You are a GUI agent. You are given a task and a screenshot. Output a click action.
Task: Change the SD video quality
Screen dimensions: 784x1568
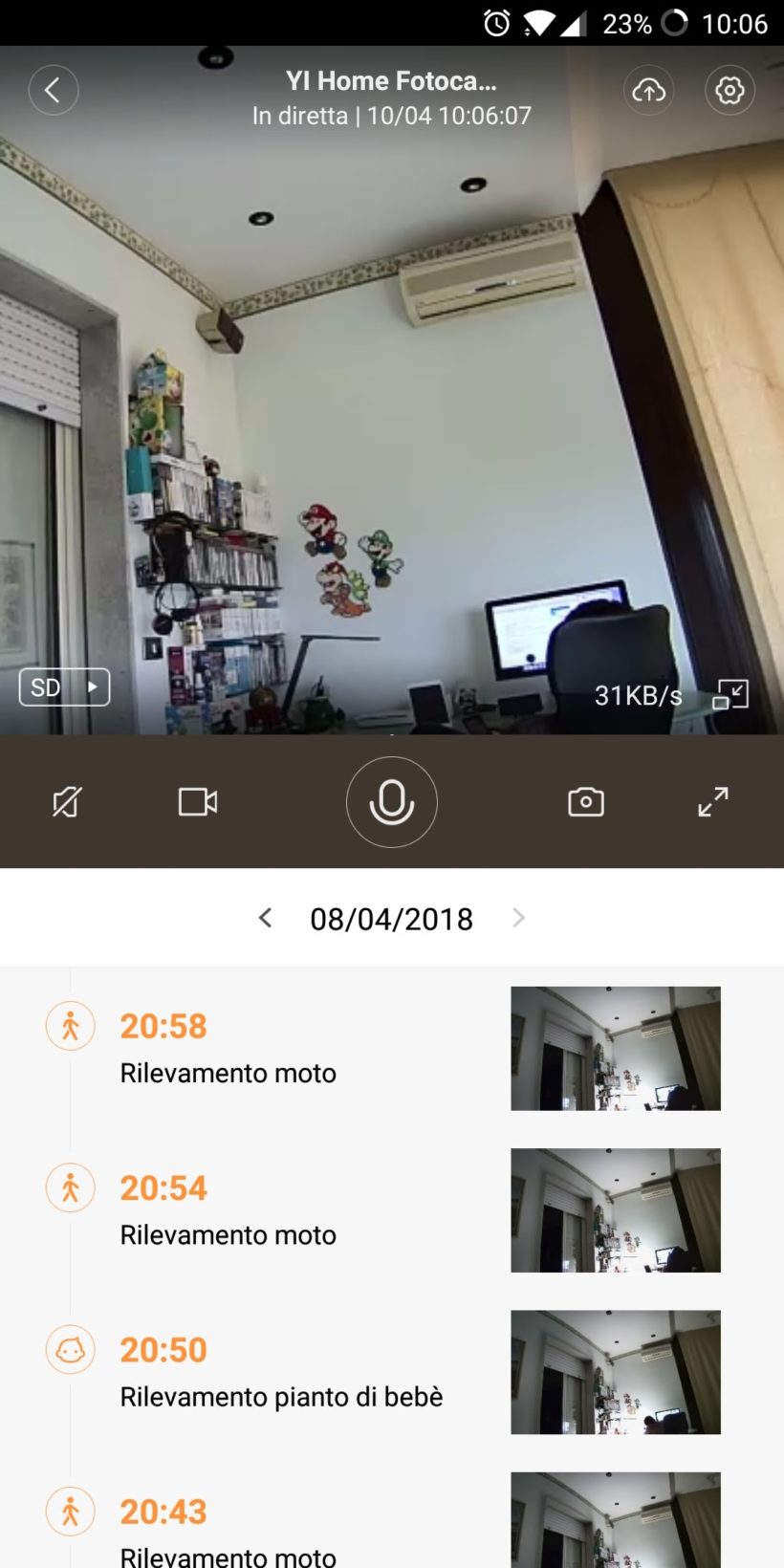pyautogui.click(x=64, y=687)
